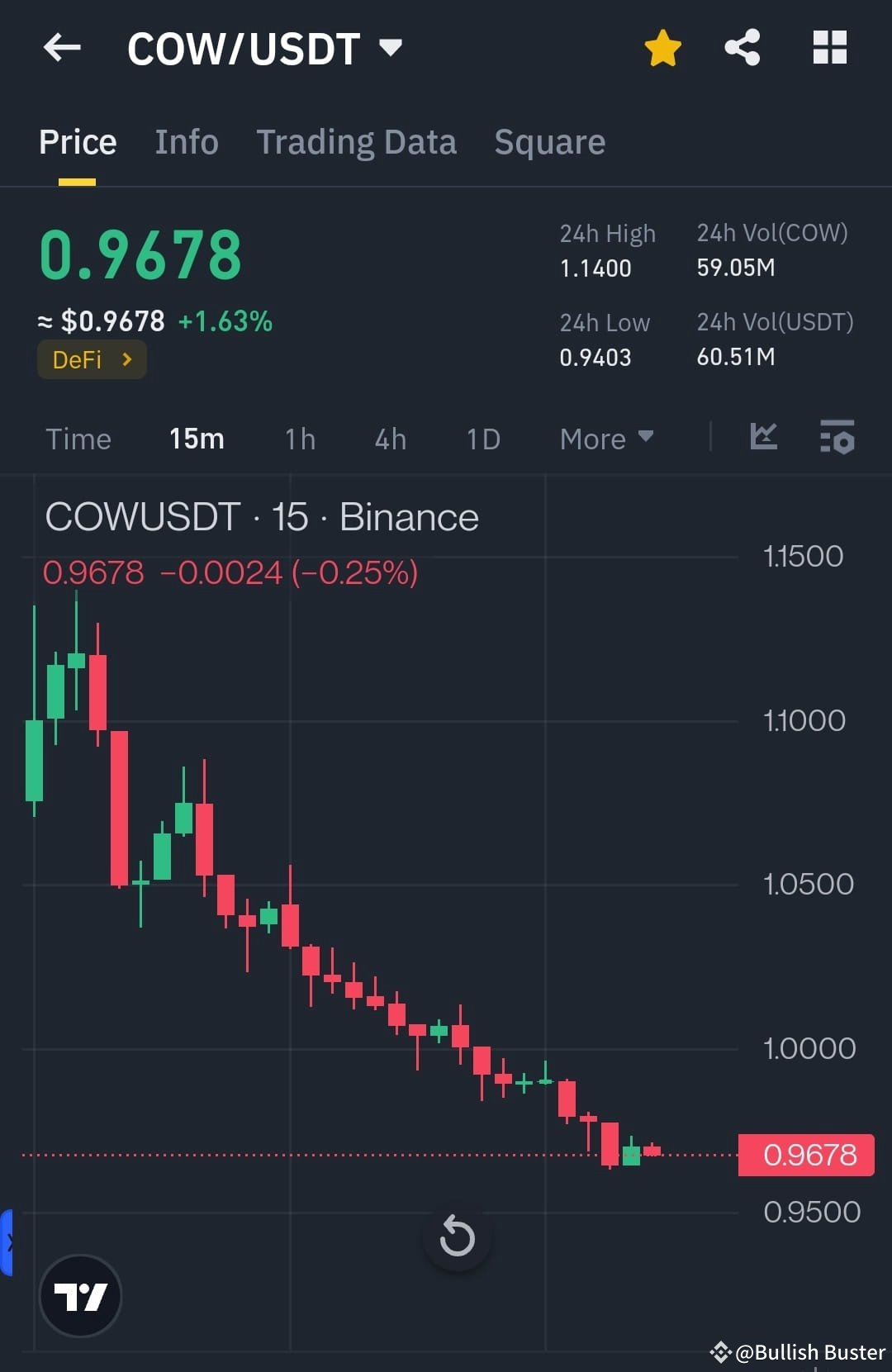This screenshot has width=892, height=1372.
Task: Select the 1h timeframe
Action: click(299, 439)
